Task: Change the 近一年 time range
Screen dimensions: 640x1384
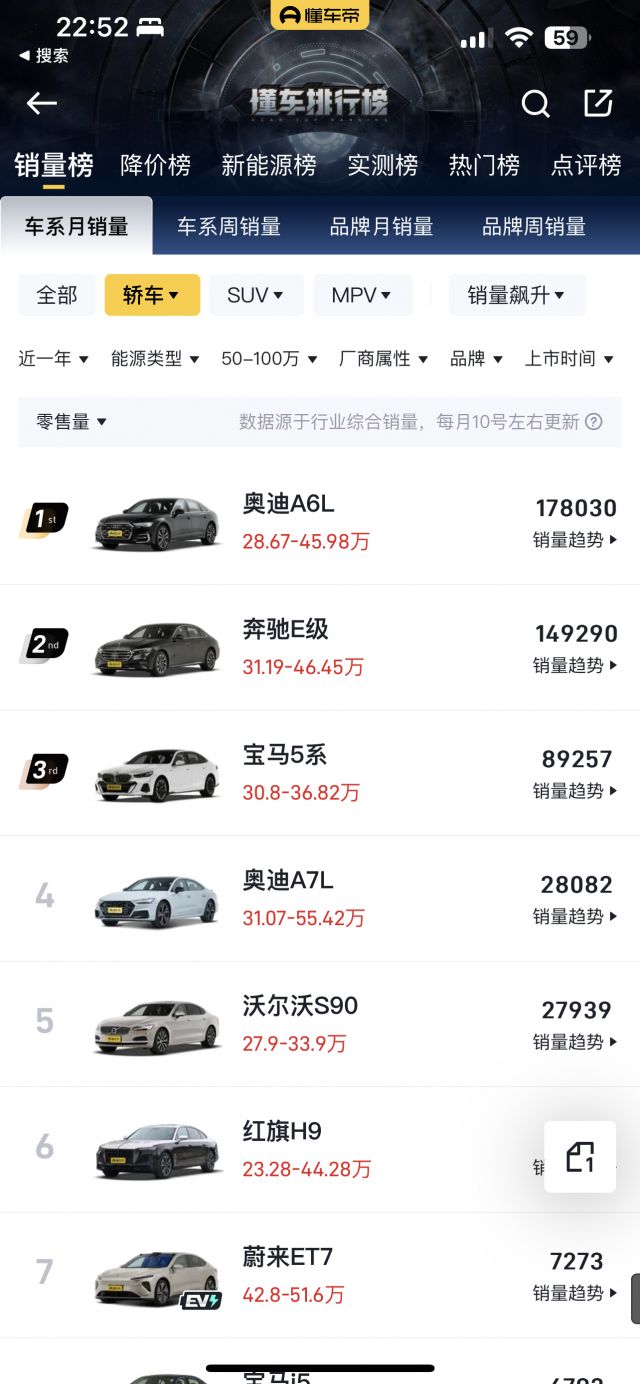Action: coord(54,358)
